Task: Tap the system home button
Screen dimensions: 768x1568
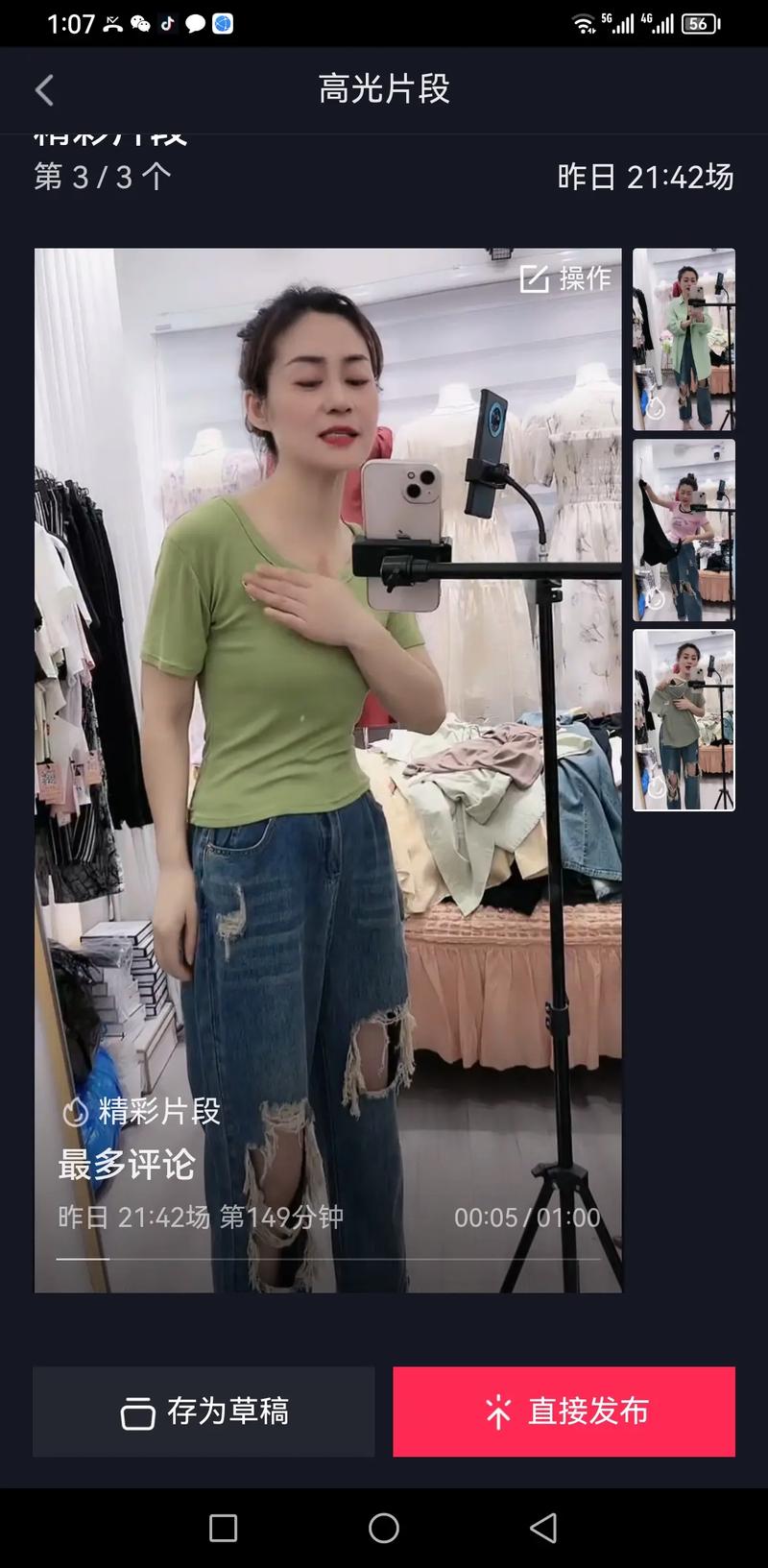Action: 384,1528
